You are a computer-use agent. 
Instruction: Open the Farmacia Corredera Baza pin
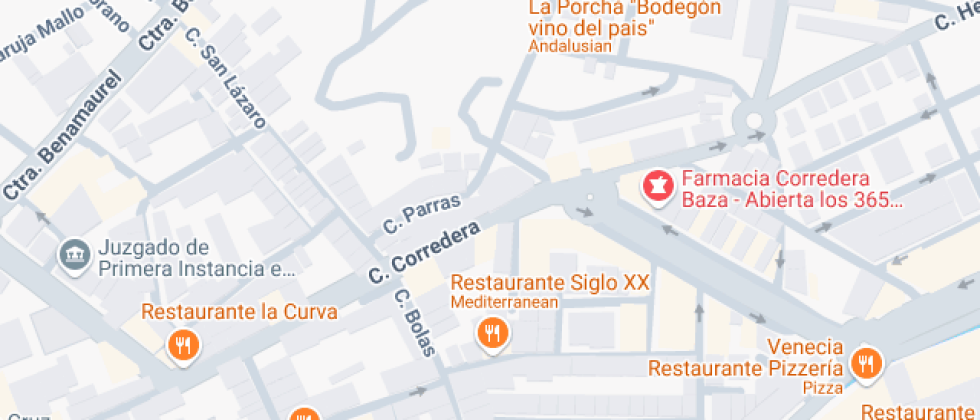coord(657,187)
